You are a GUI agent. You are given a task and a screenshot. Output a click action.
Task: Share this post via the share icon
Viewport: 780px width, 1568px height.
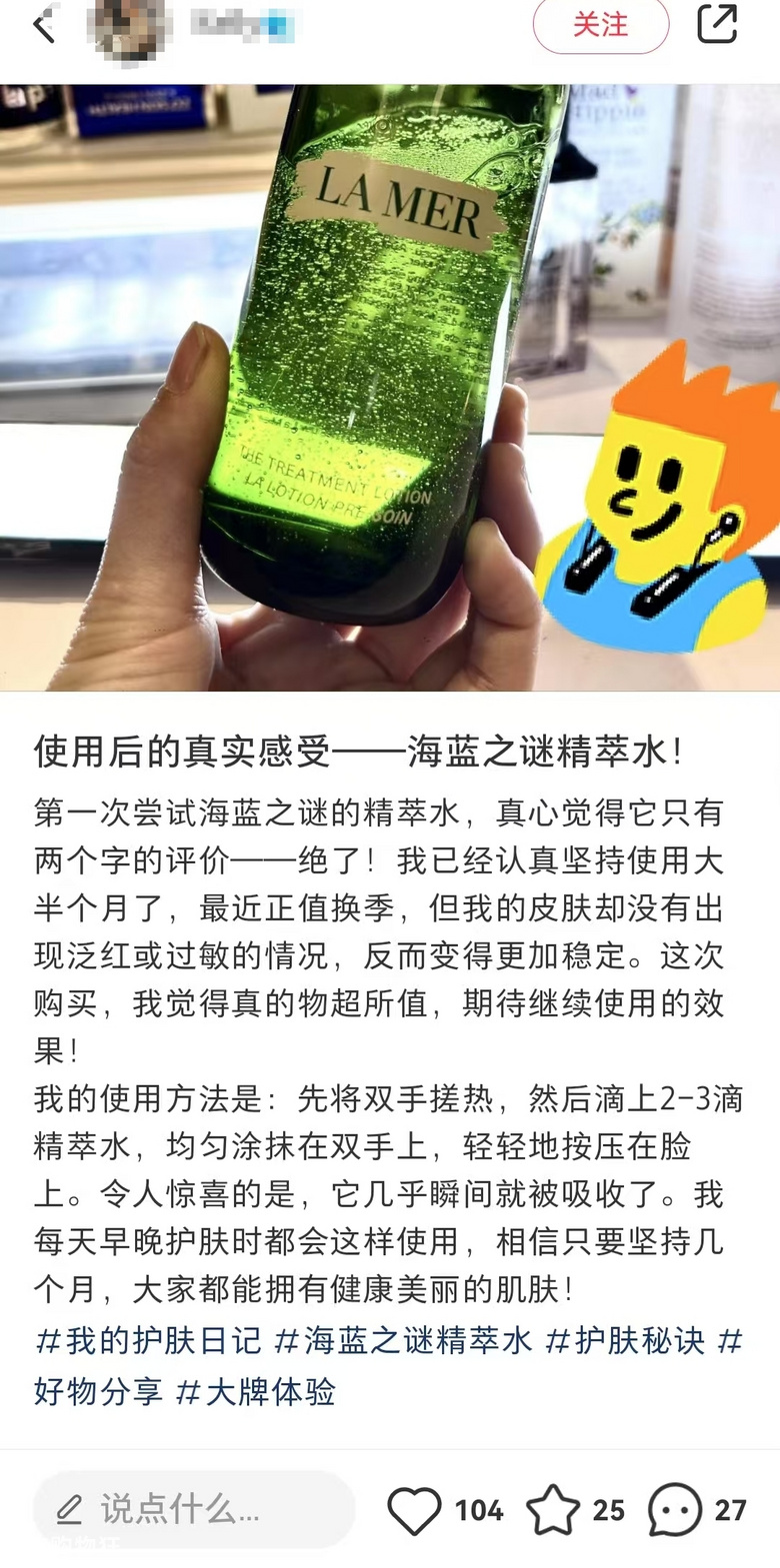716,25
